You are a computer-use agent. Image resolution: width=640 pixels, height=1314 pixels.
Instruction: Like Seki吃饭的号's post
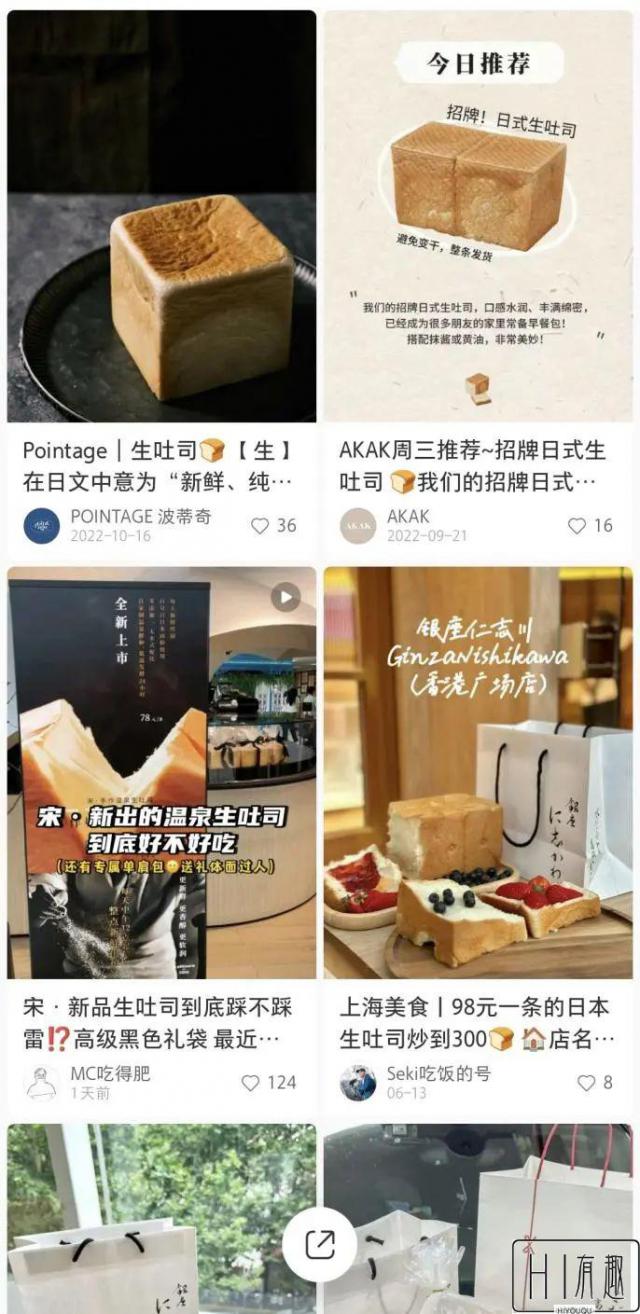pos(586,1082)
